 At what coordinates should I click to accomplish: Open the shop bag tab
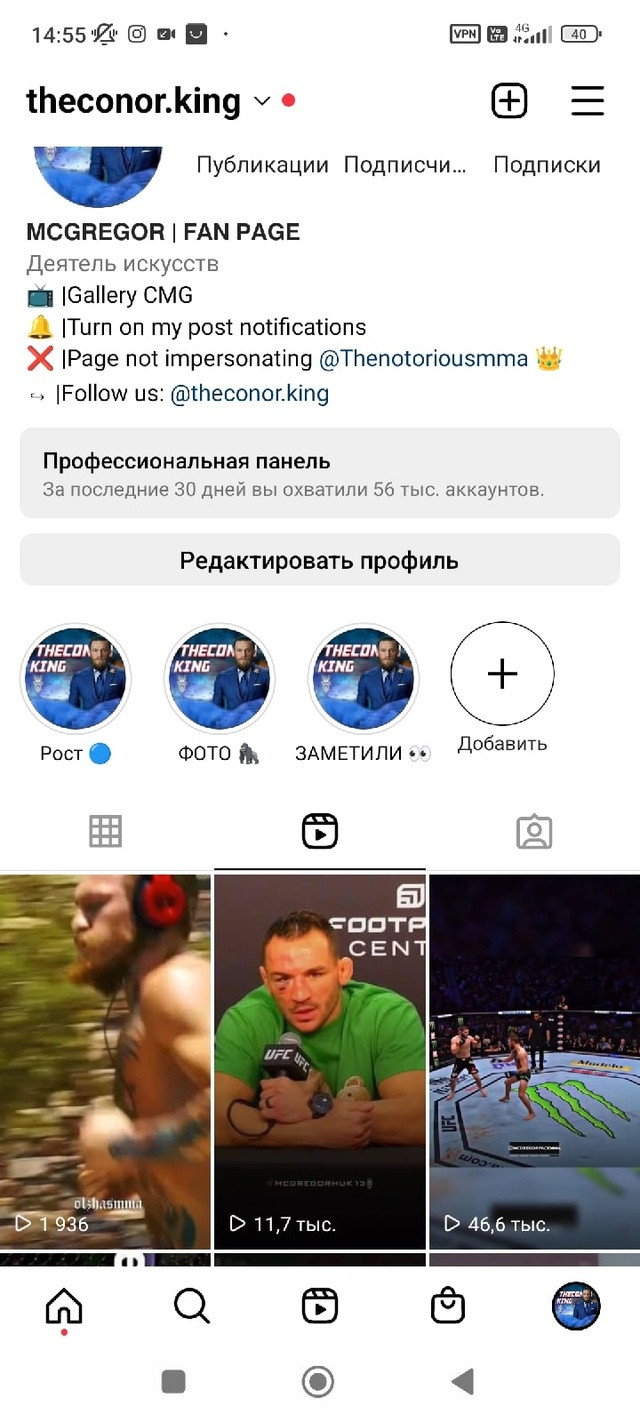[448, 1305]
